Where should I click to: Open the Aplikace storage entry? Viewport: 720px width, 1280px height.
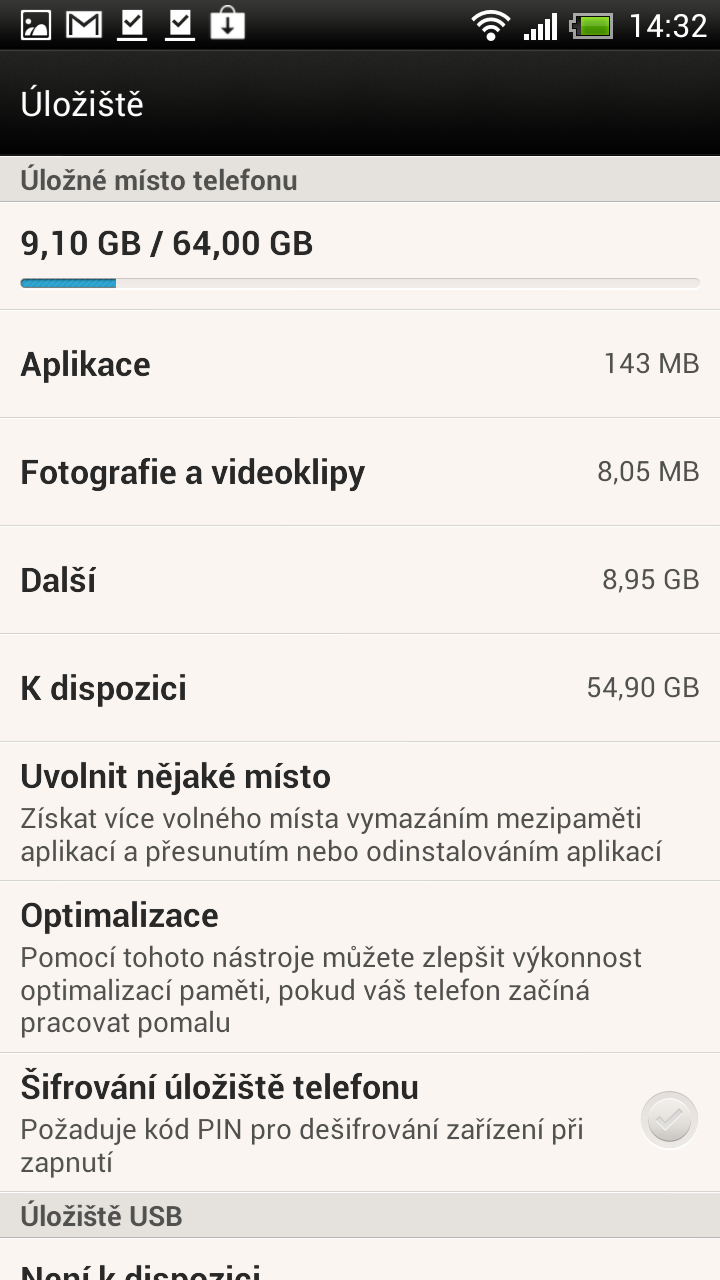(x=360, y=363)
